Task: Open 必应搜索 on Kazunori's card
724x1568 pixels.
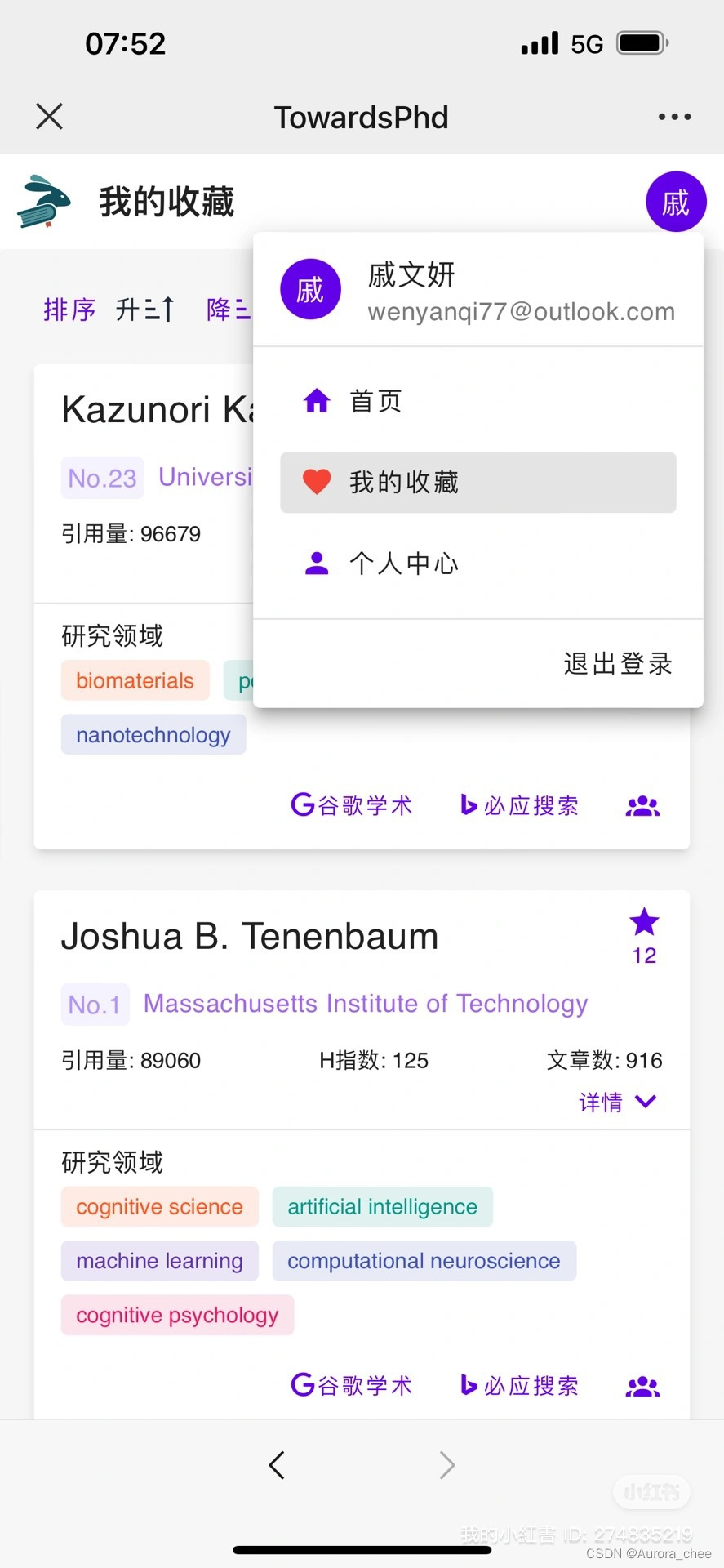Action: click(520, 805)
